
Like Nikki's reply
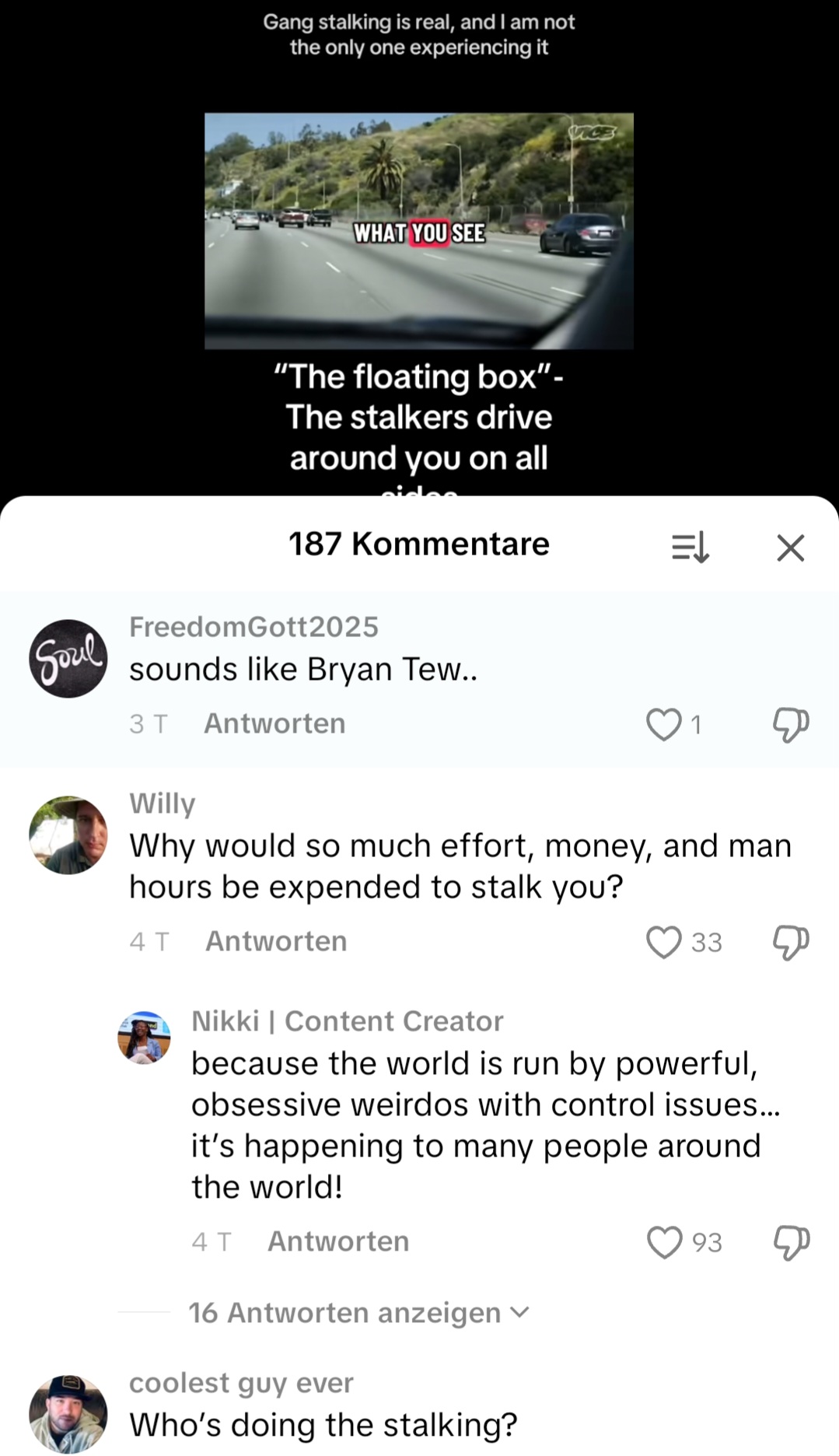point(665,1242)
